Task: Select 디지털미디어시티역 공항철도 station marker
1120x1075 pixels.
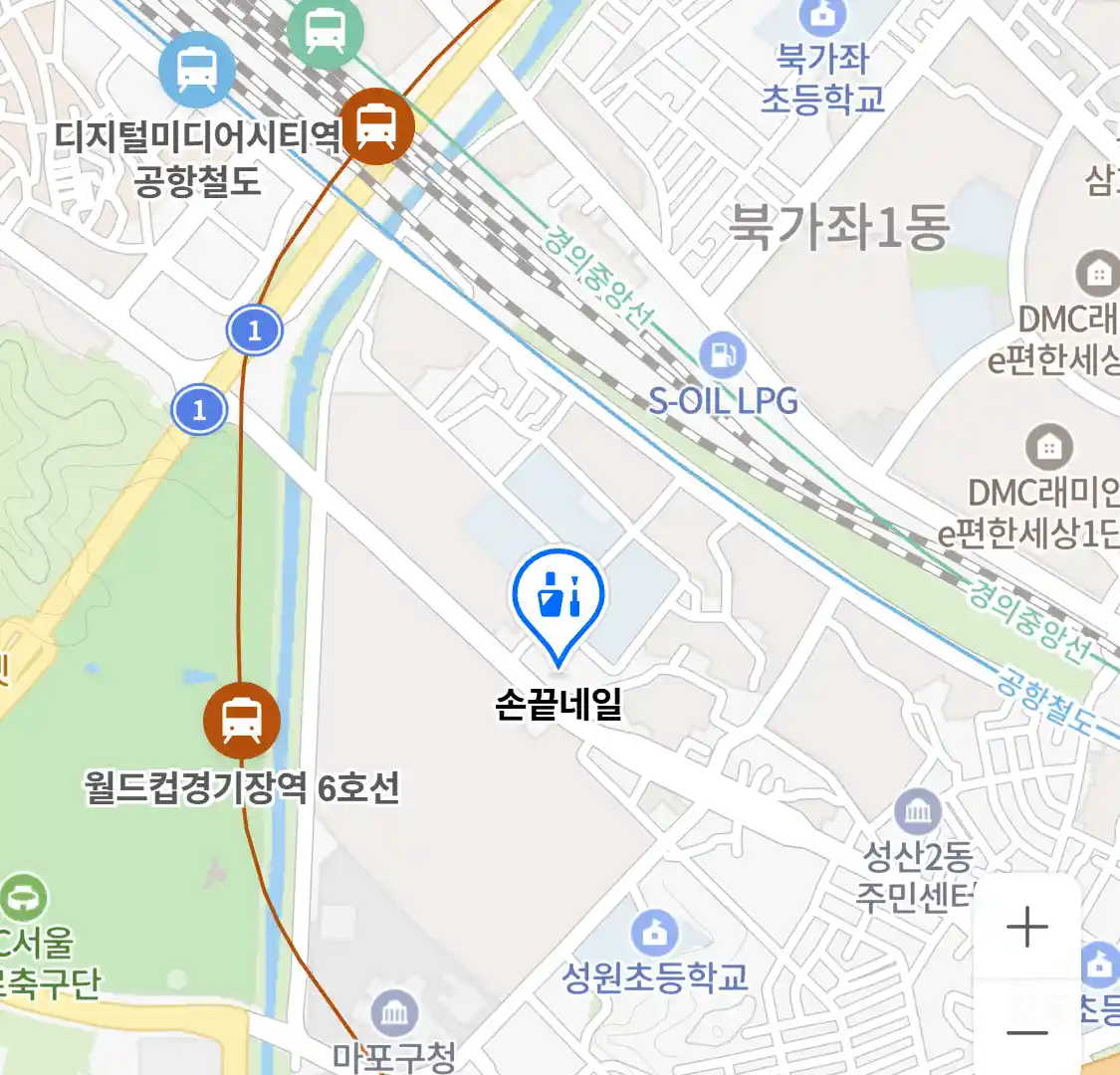Action: (197, 70)
